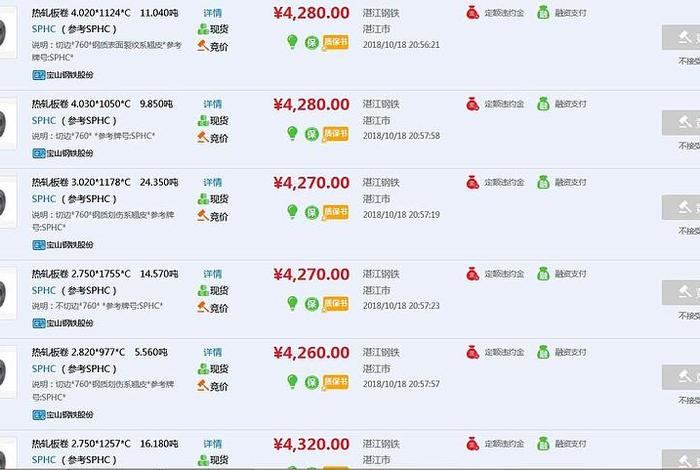
Task: Open 详情 for the 2.750*1755*C coil
Action: pos(212,274)
